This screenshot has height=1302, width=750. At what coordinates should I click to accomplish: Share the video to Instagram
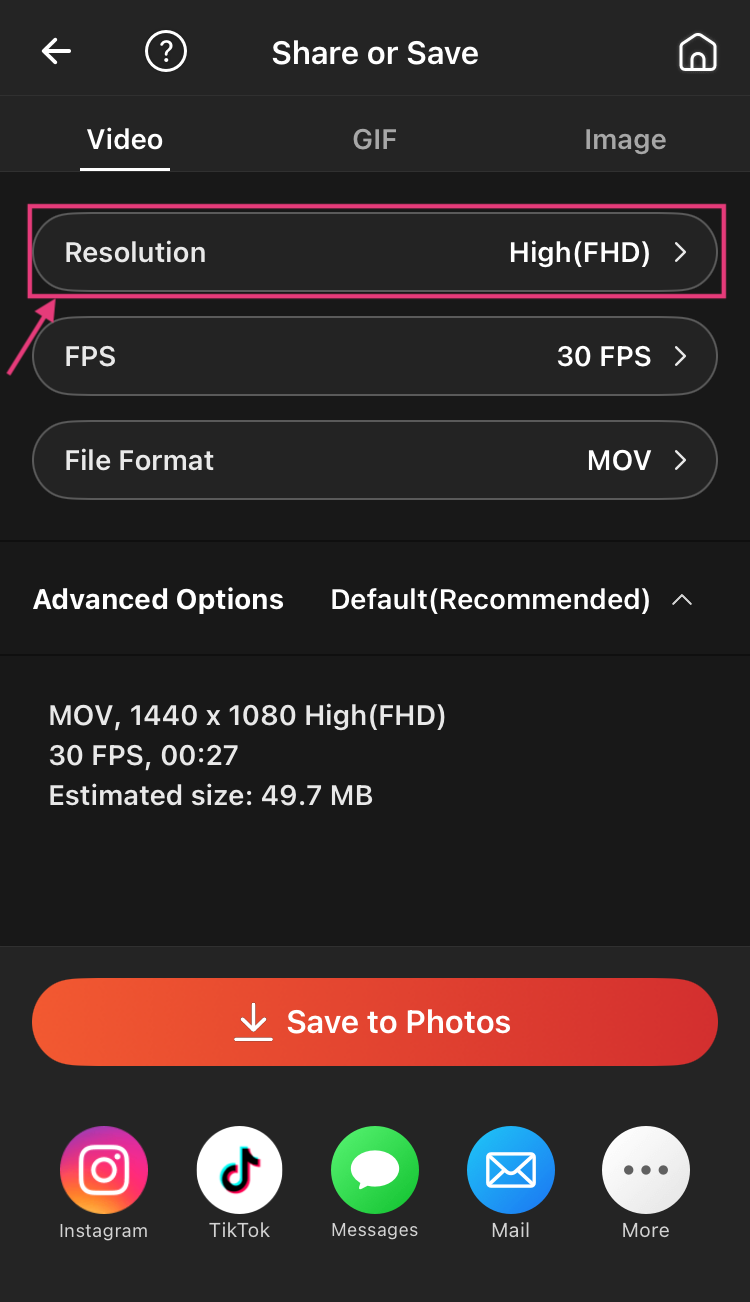click(104, 1170)
